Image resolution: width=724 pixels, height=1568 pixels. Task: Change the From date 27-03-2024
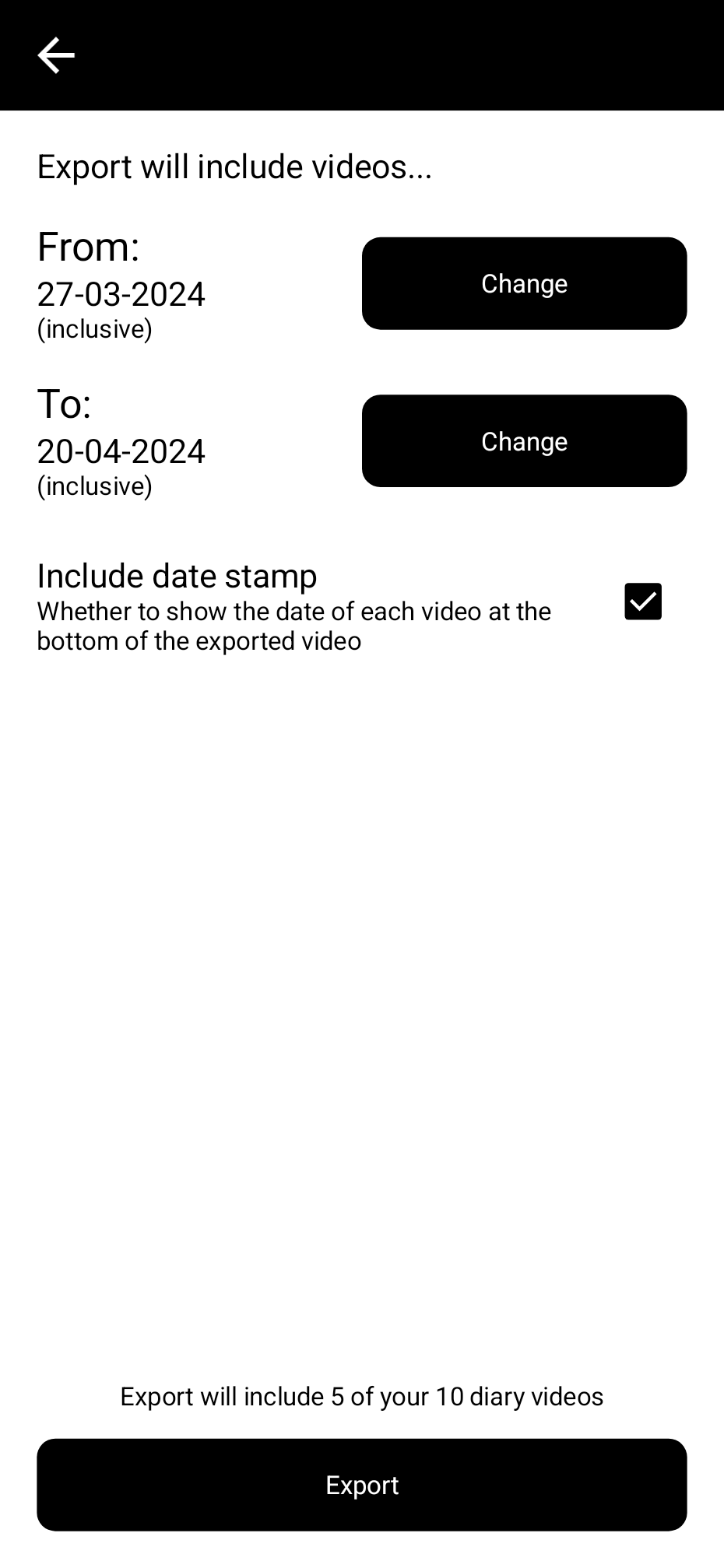pos(524,283)
